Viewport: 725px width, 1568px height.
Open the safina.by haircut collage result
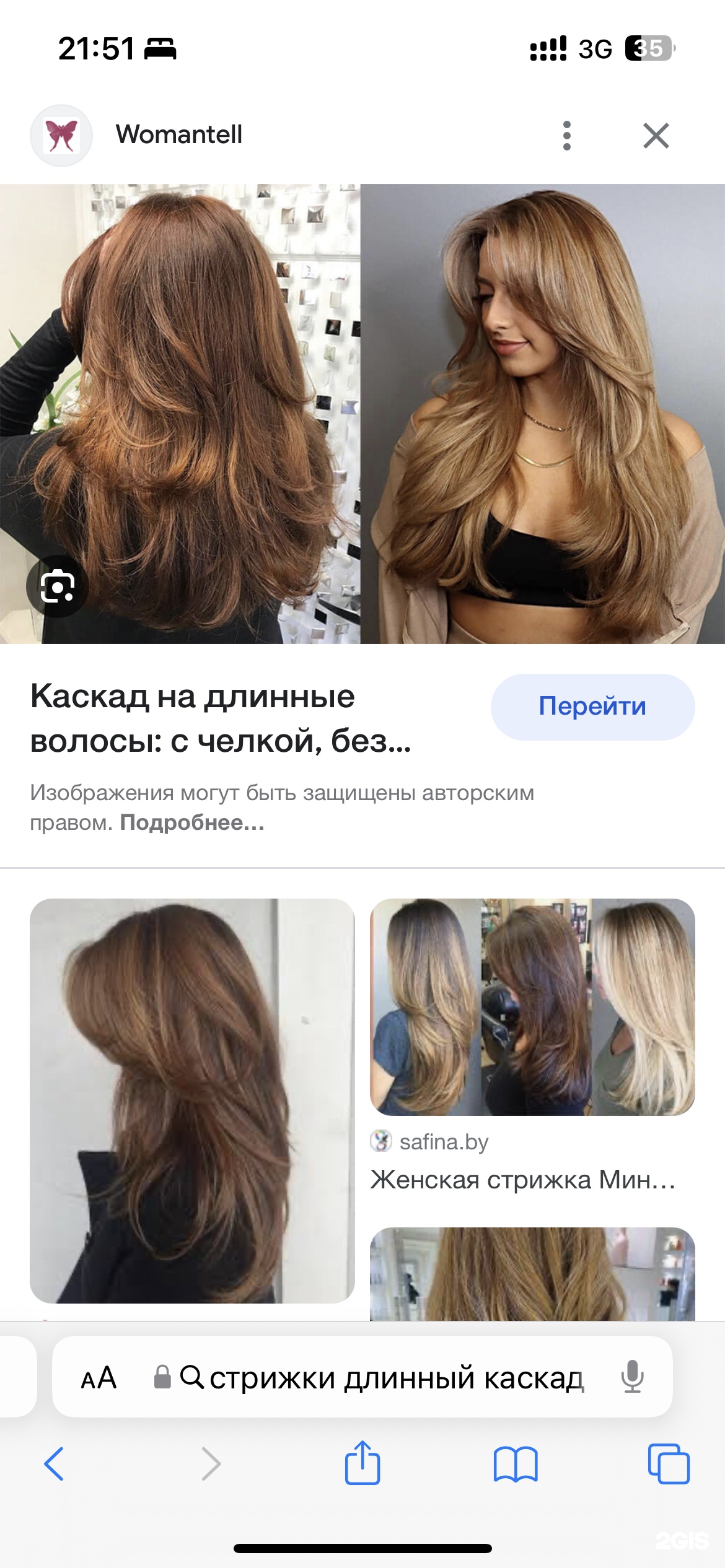pos(532,1008)
